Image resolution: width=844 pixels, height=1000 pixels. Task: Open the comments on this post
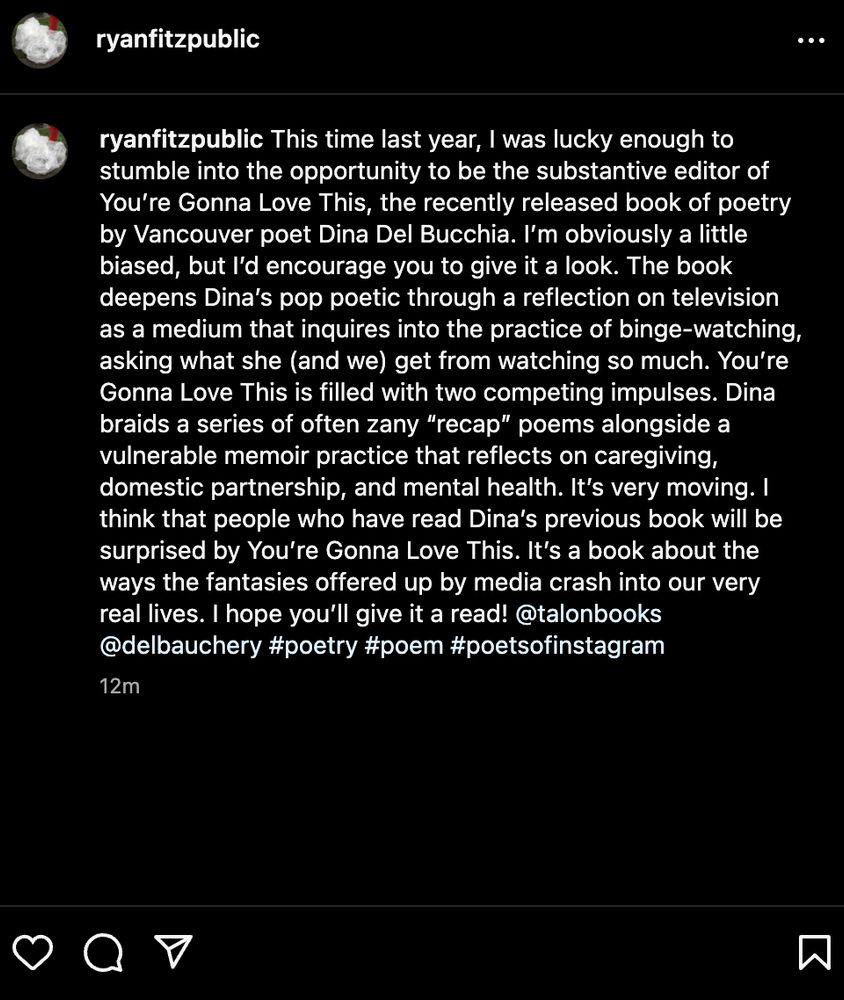(x=103, y=952)
